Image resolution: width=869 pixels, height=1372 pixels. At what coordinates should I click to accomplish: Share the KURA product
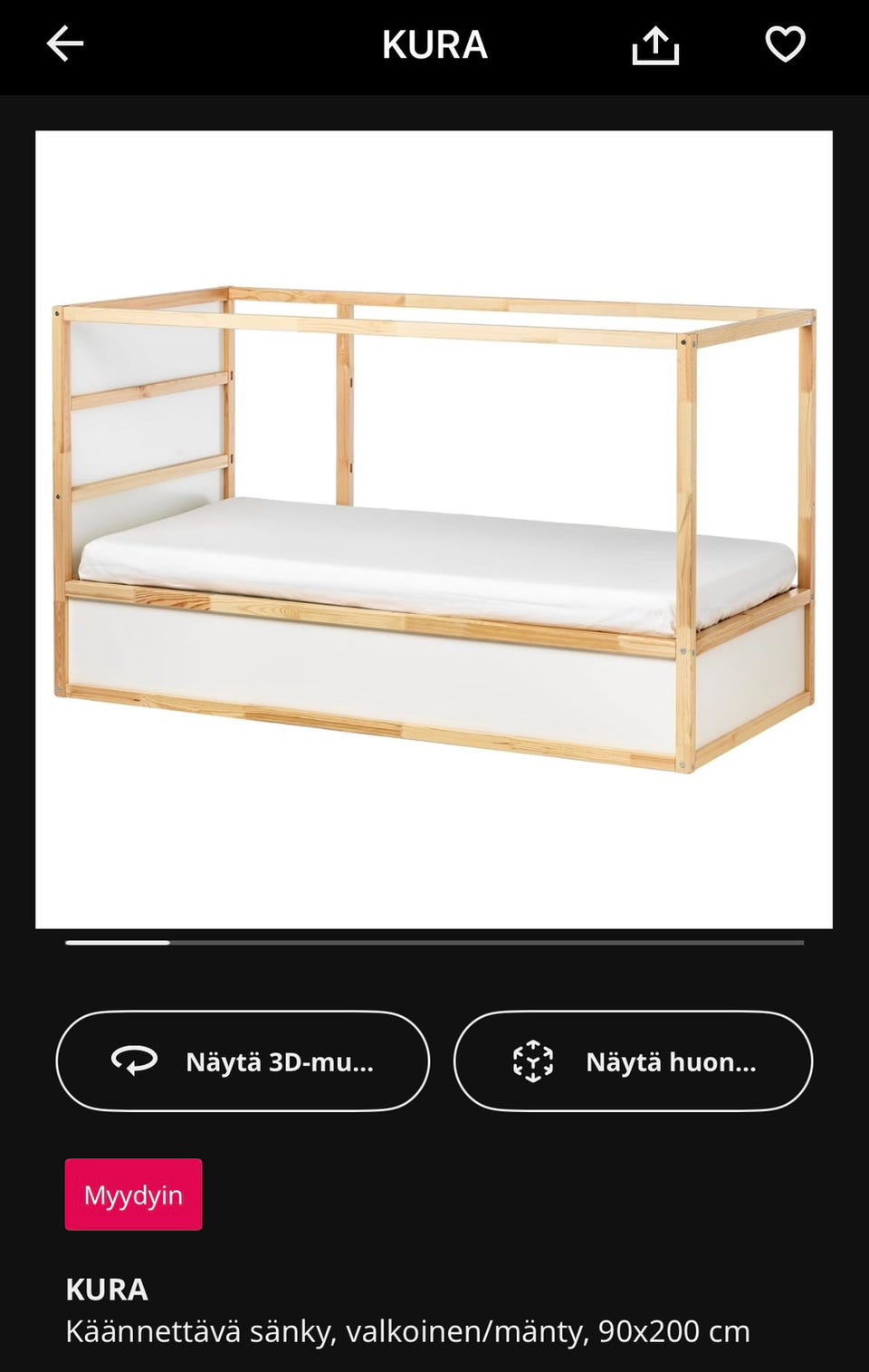[654, 44]
